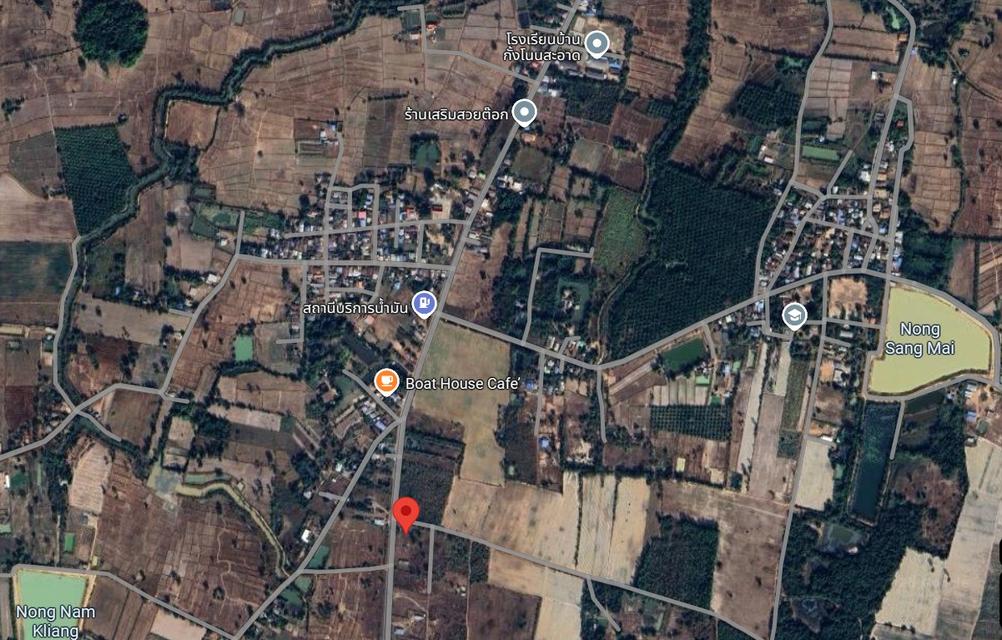Open the โรงเรียนบ้าน school place marker
Screen dimensions: 1002x640
[597, 44]
